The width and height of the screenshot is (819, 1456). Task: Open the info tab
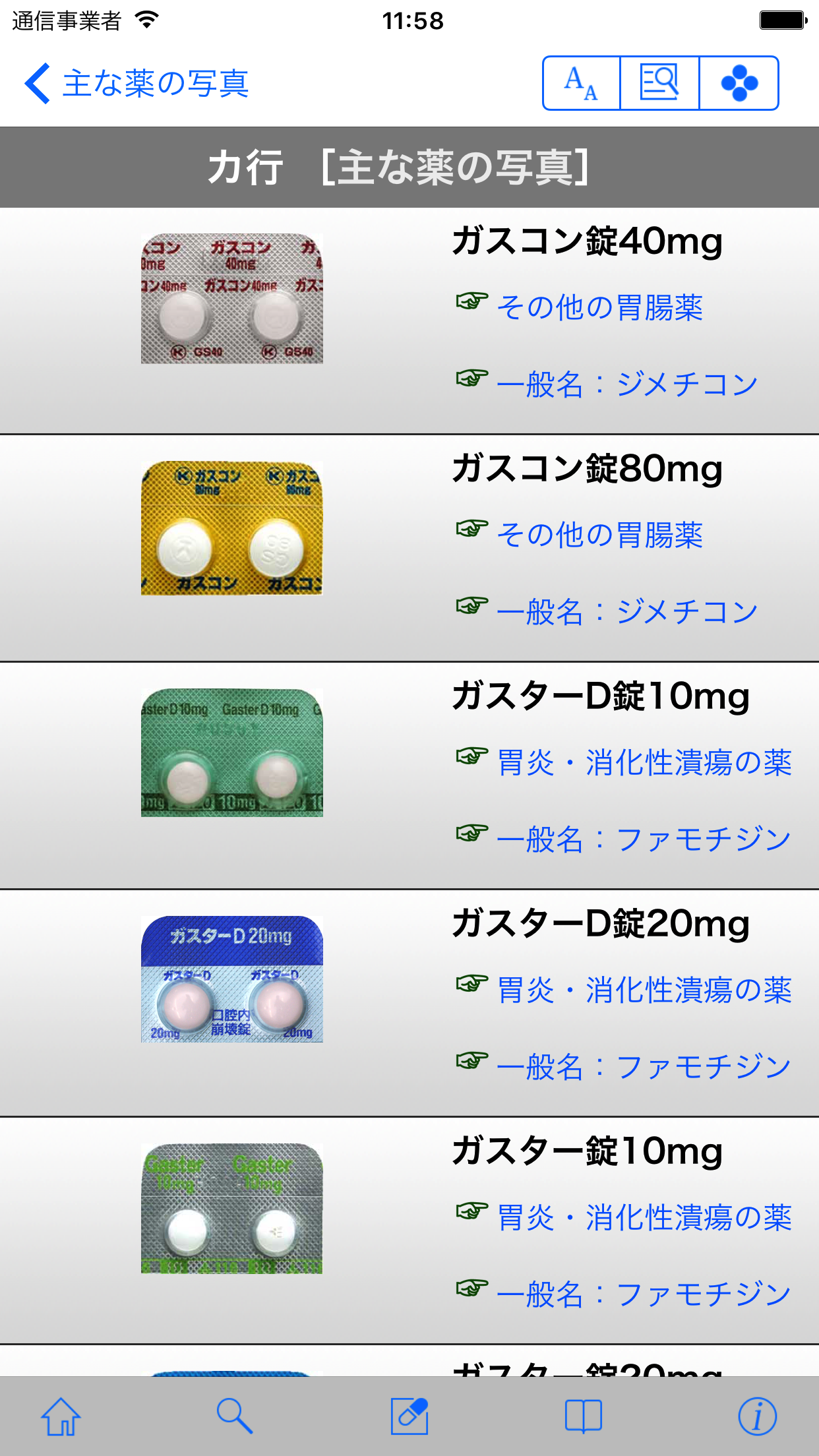point(757,1416)
